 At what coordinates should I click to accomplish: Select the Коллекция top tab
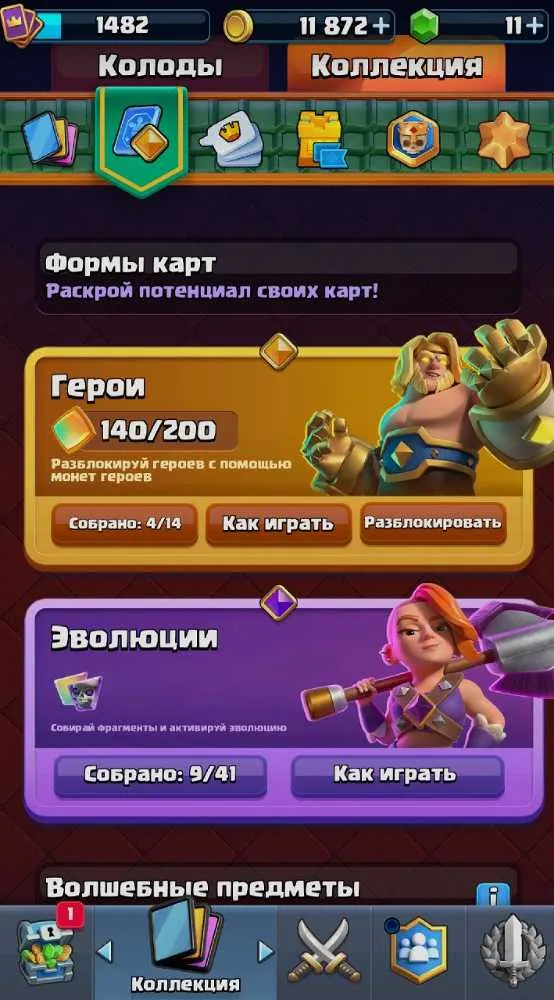coord(397,66)
